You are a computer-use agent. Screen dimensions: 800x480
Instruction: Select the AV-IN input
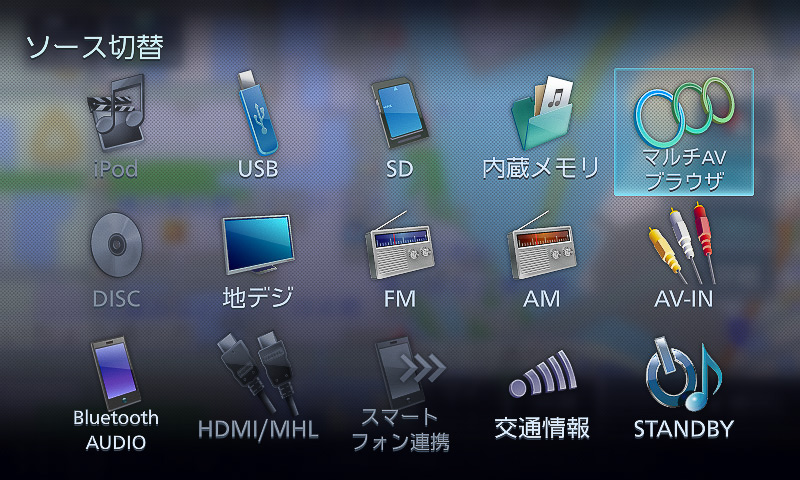click(683, 258)
